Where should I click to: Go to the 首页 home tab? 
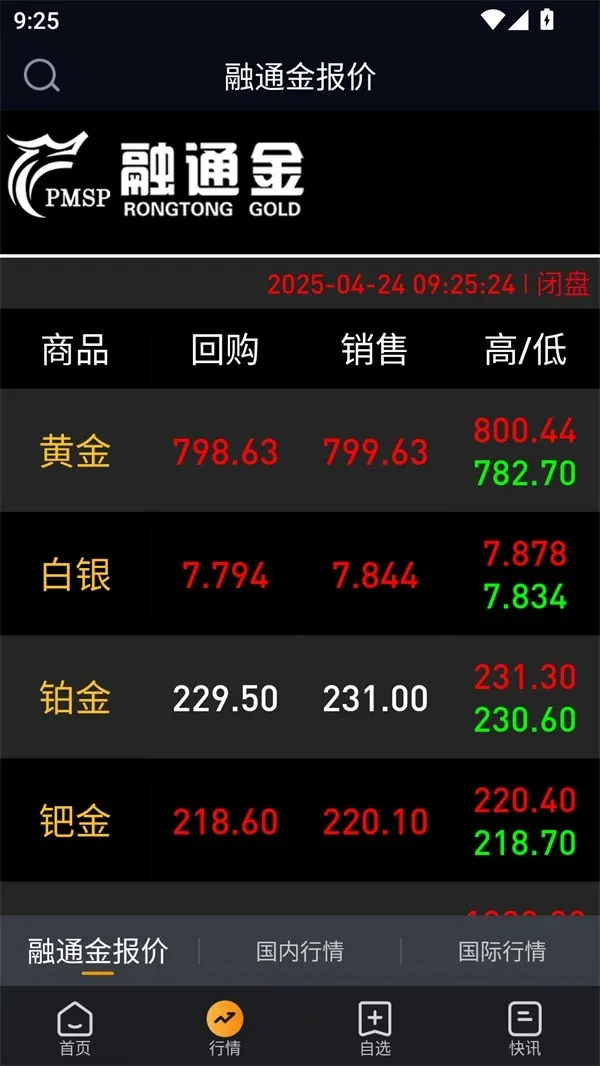tap(75, 1028)
